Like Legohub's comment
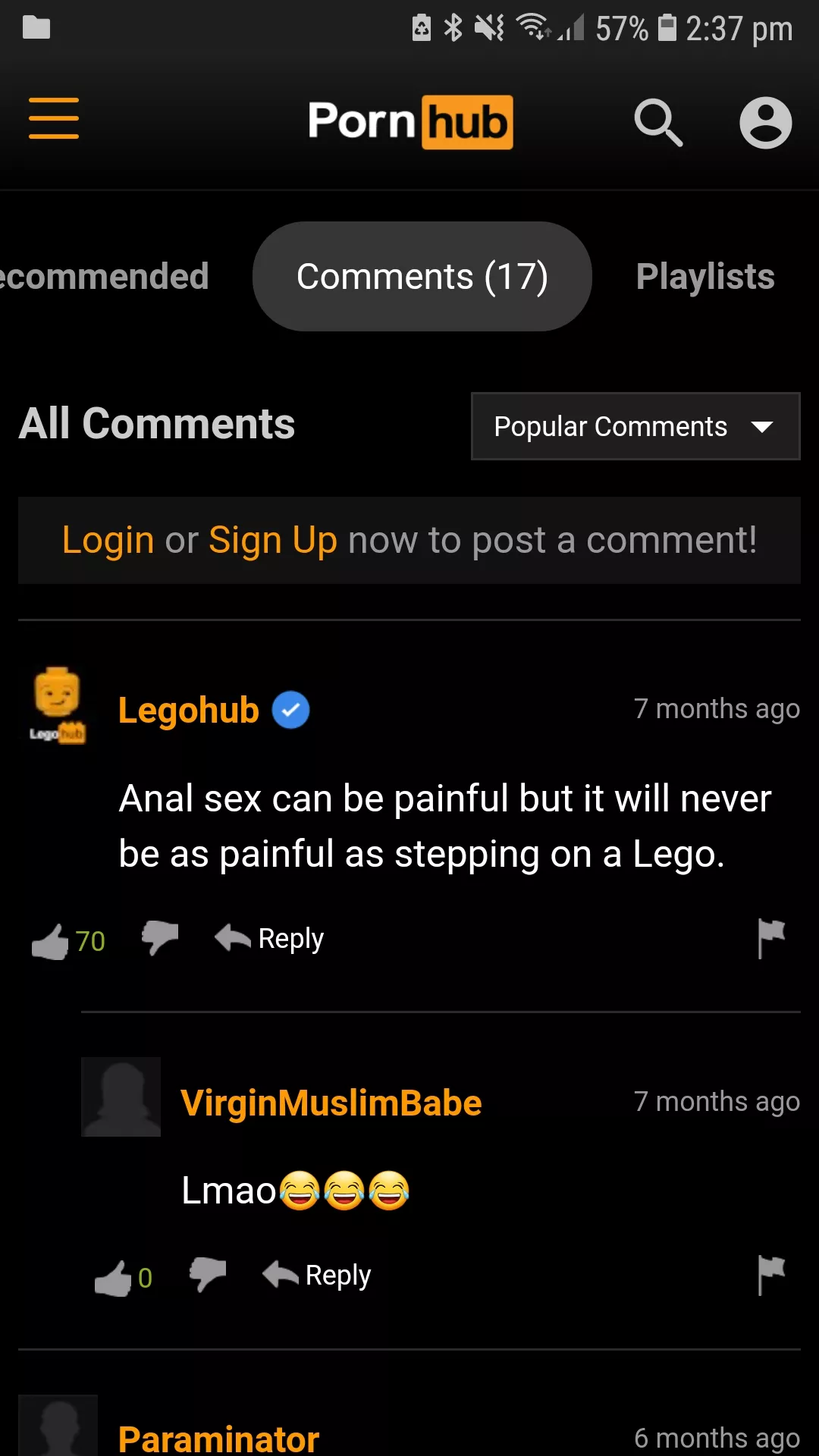 (50, 941)
